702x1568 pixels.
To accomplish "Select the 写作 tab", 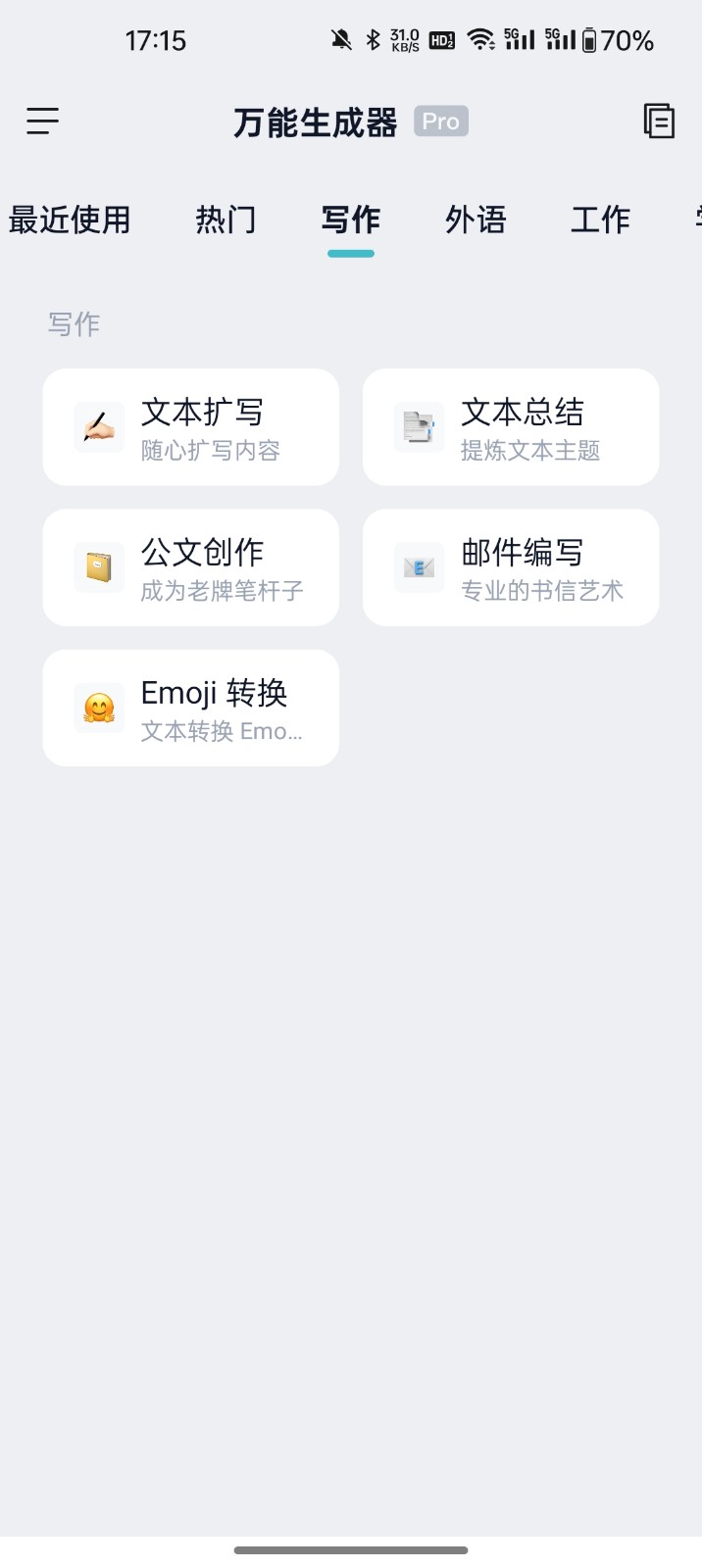I will 351,220.
